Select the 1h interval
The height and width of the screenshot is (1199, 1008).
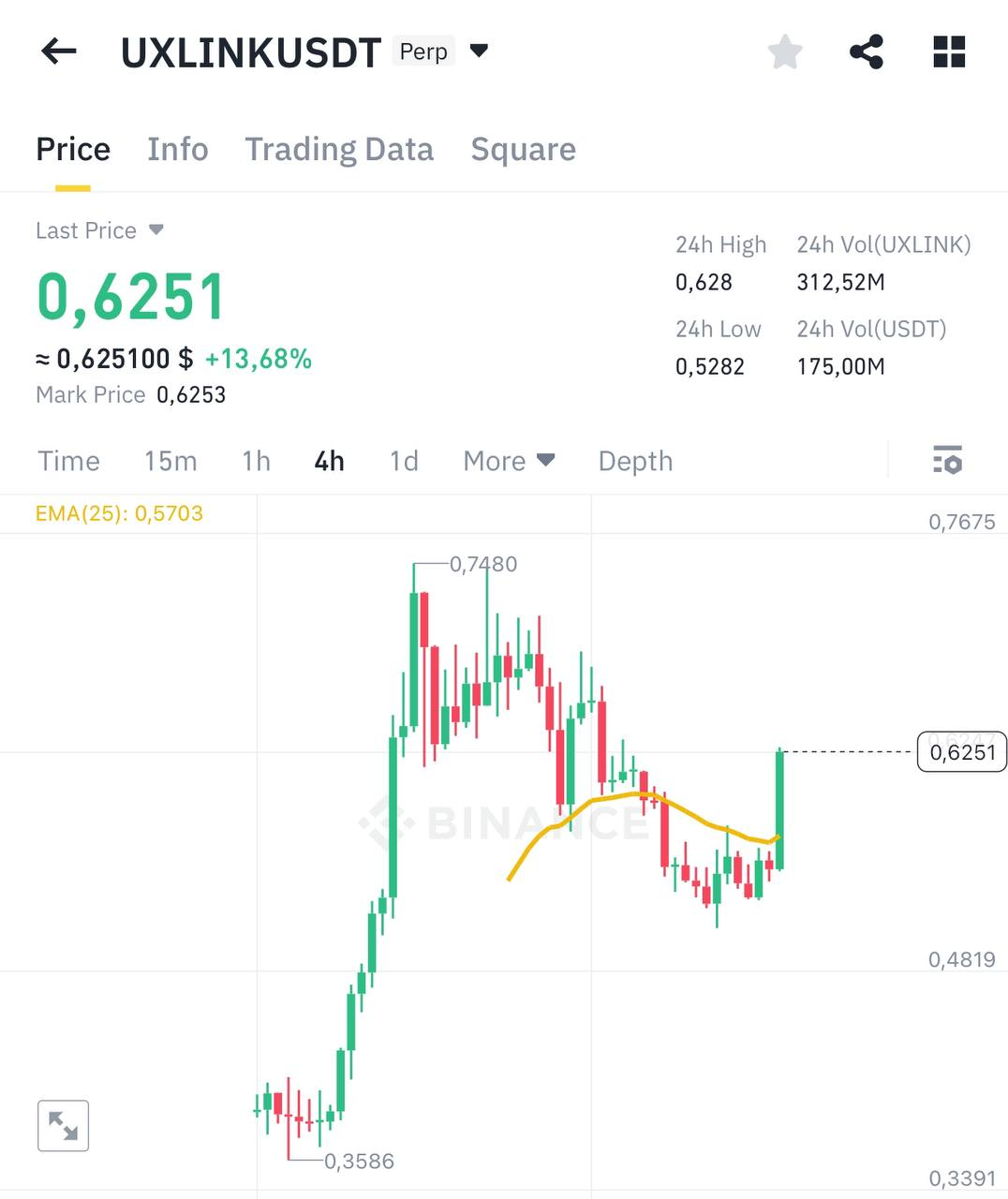pos(256,461)
